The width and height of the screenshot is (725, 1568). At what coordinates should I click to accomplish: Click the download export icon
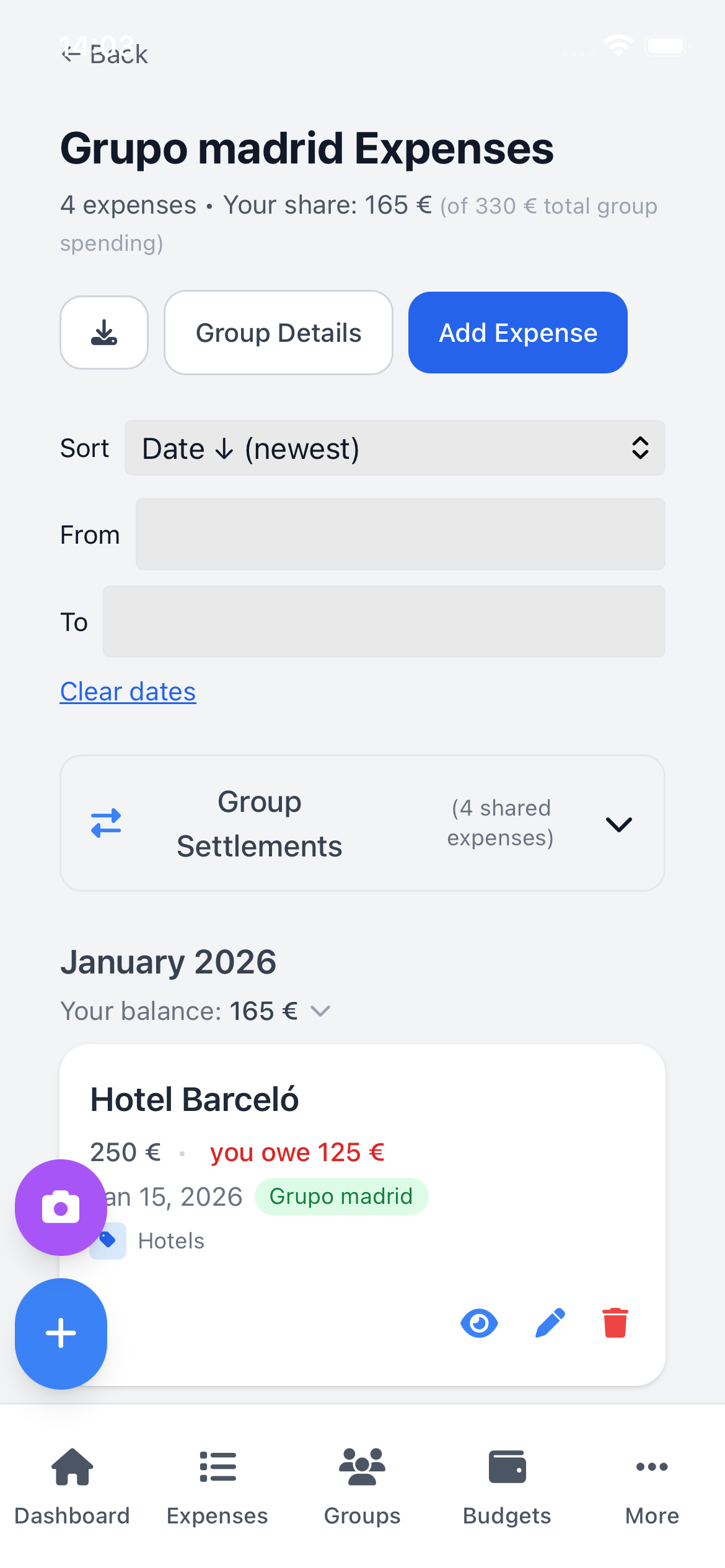103,332
